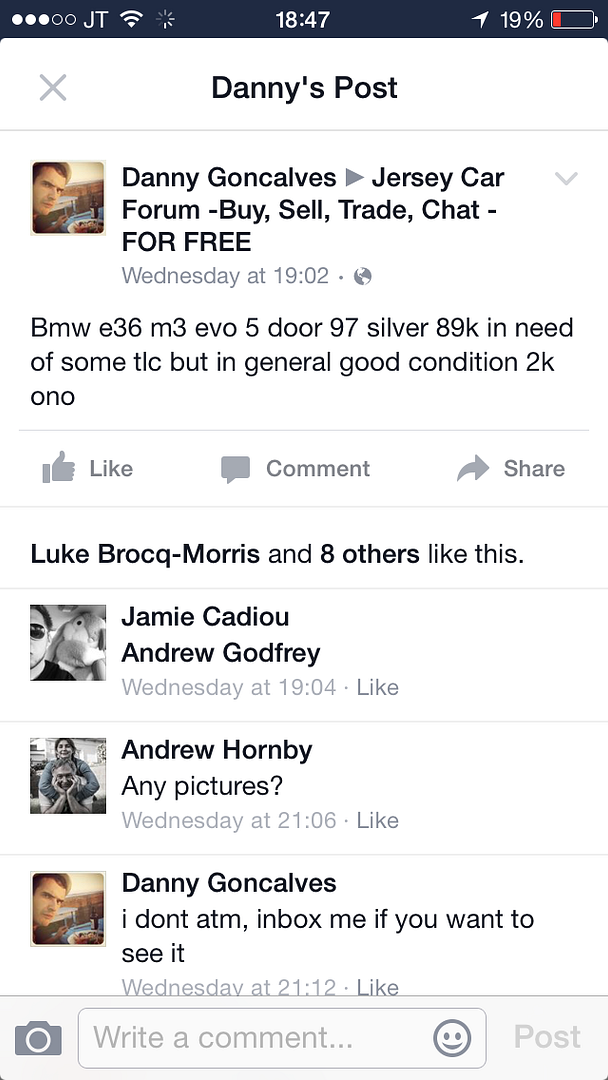This screenshot has height=1080, width=608.
Task: Share Danny's post
Action: pos(510,468)
